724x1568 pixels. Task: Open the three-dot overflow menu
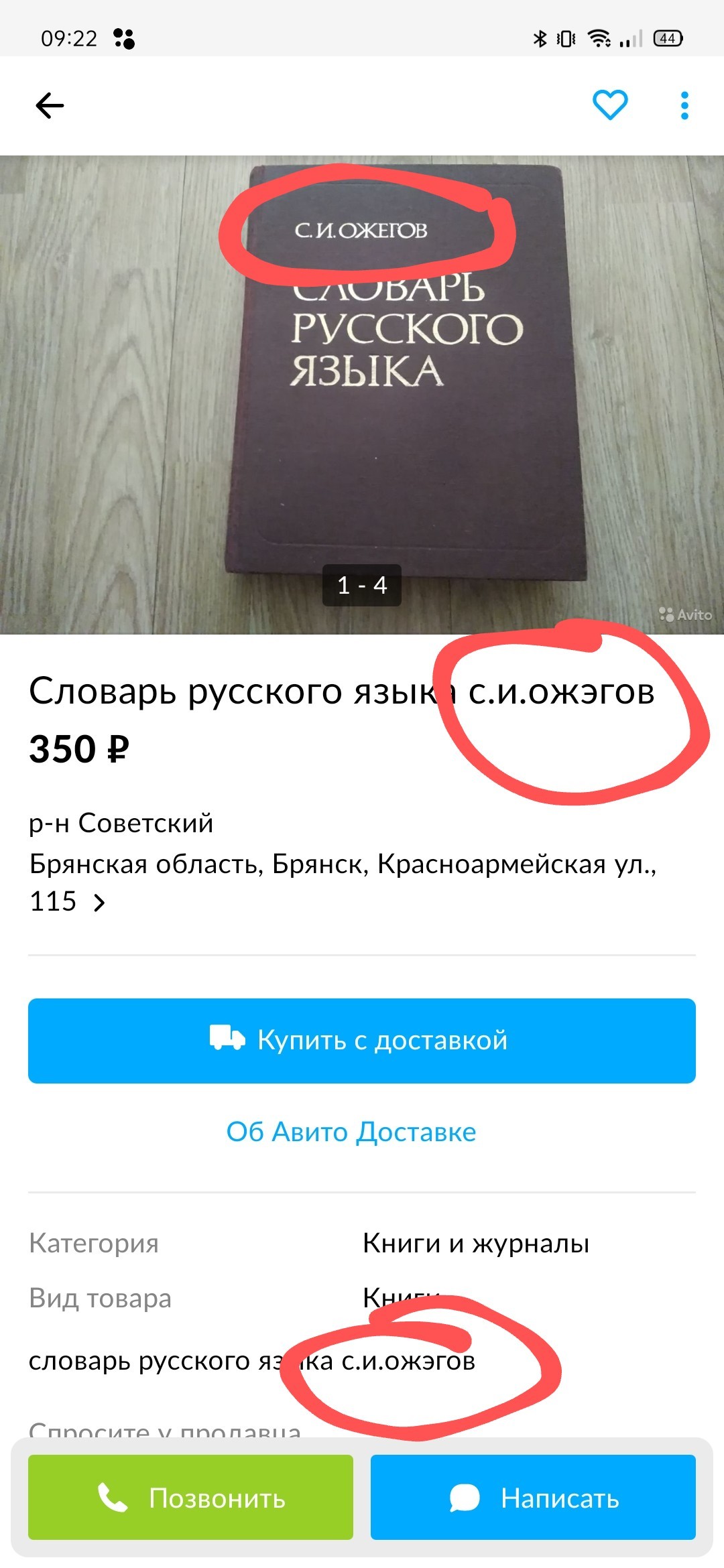(684, 106)
